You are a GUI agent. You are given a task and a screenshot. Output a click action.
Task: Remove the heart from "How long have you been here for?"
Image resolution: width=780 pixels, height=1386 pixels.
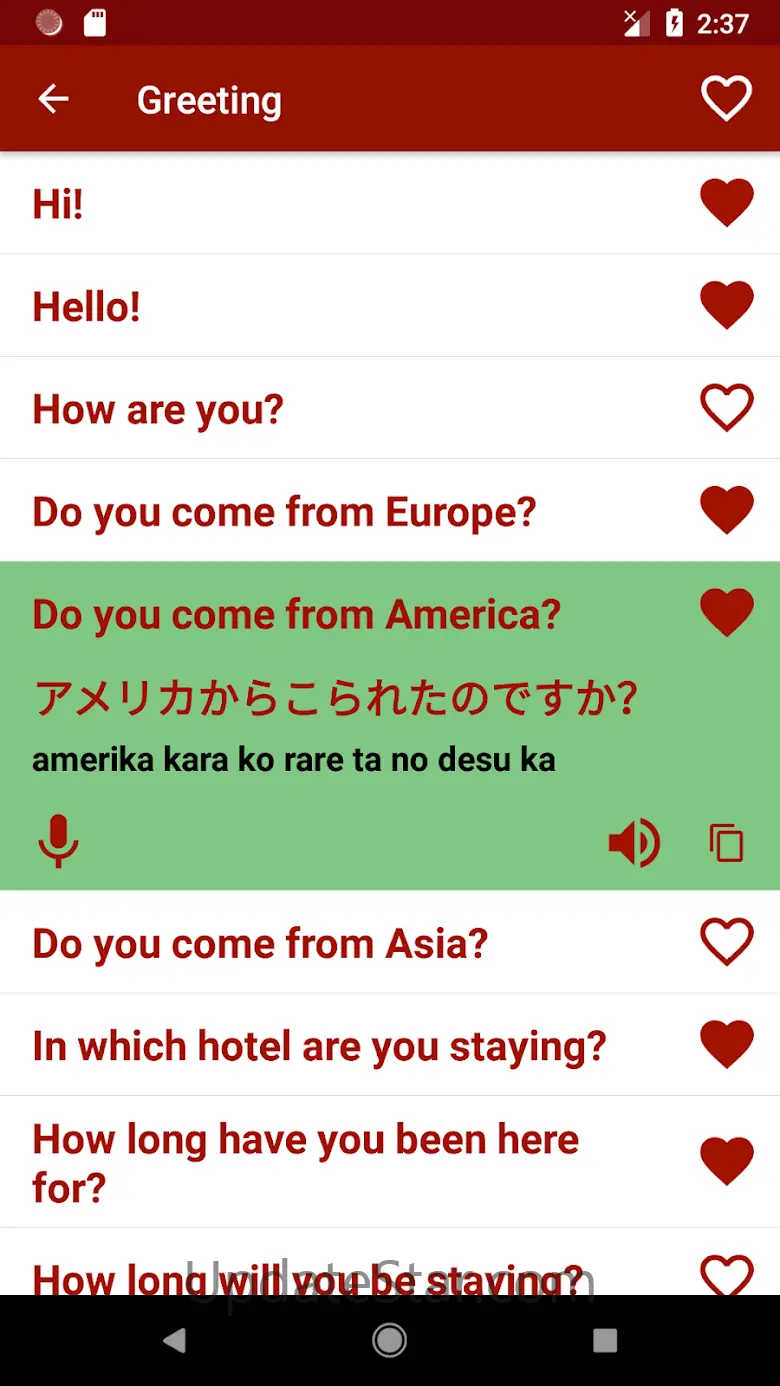point(726,1162)
